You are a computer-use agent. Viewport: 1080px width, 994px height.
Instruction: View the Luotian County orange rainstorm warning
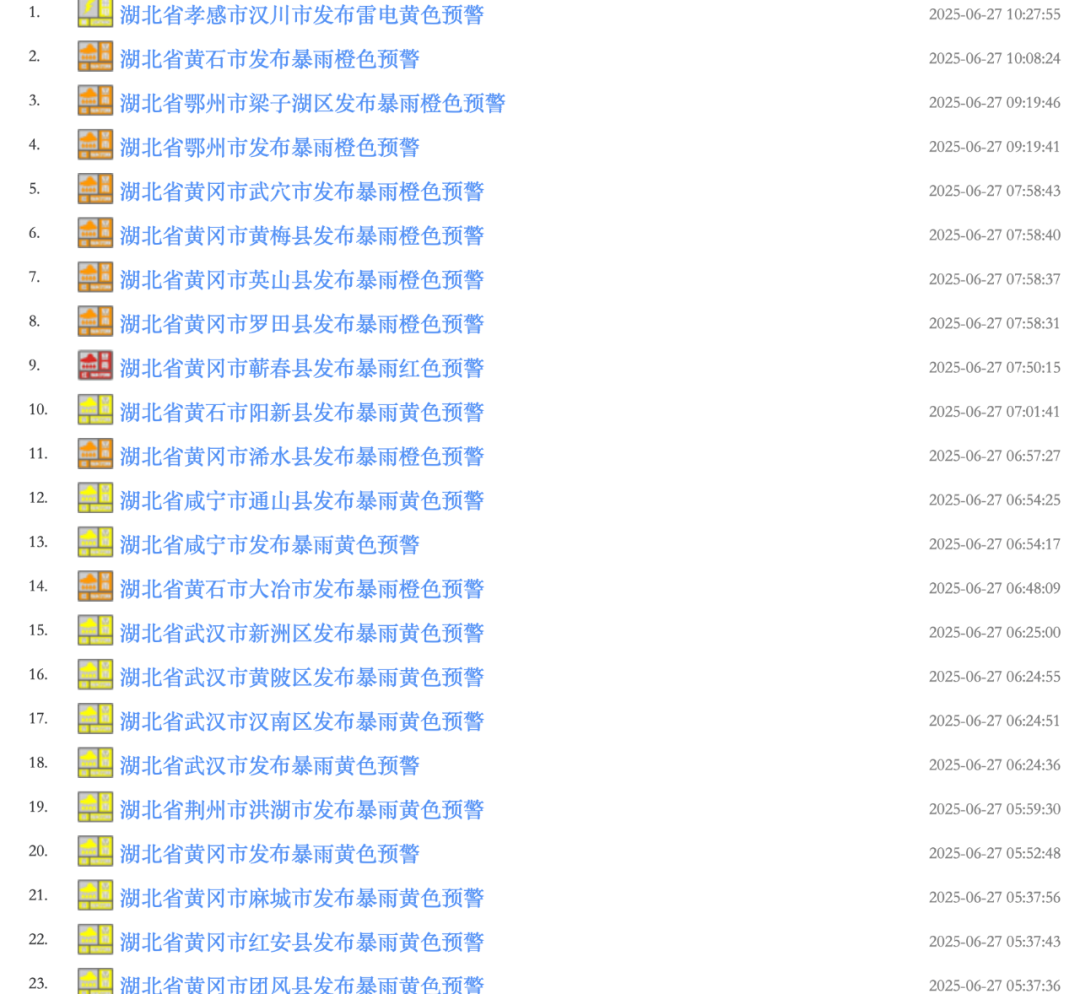pos(301,323)
